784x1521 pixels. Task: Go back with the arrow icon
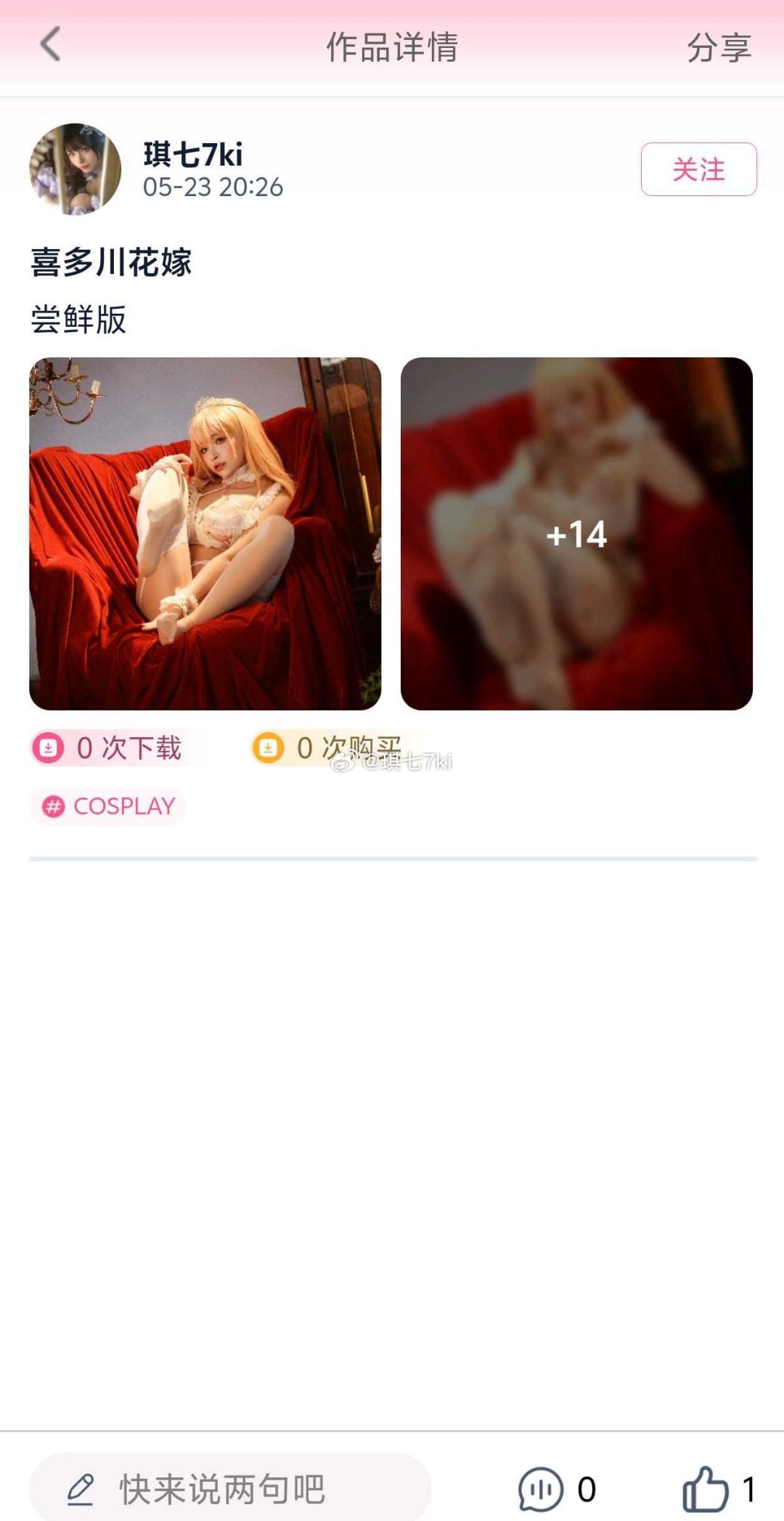50,45
